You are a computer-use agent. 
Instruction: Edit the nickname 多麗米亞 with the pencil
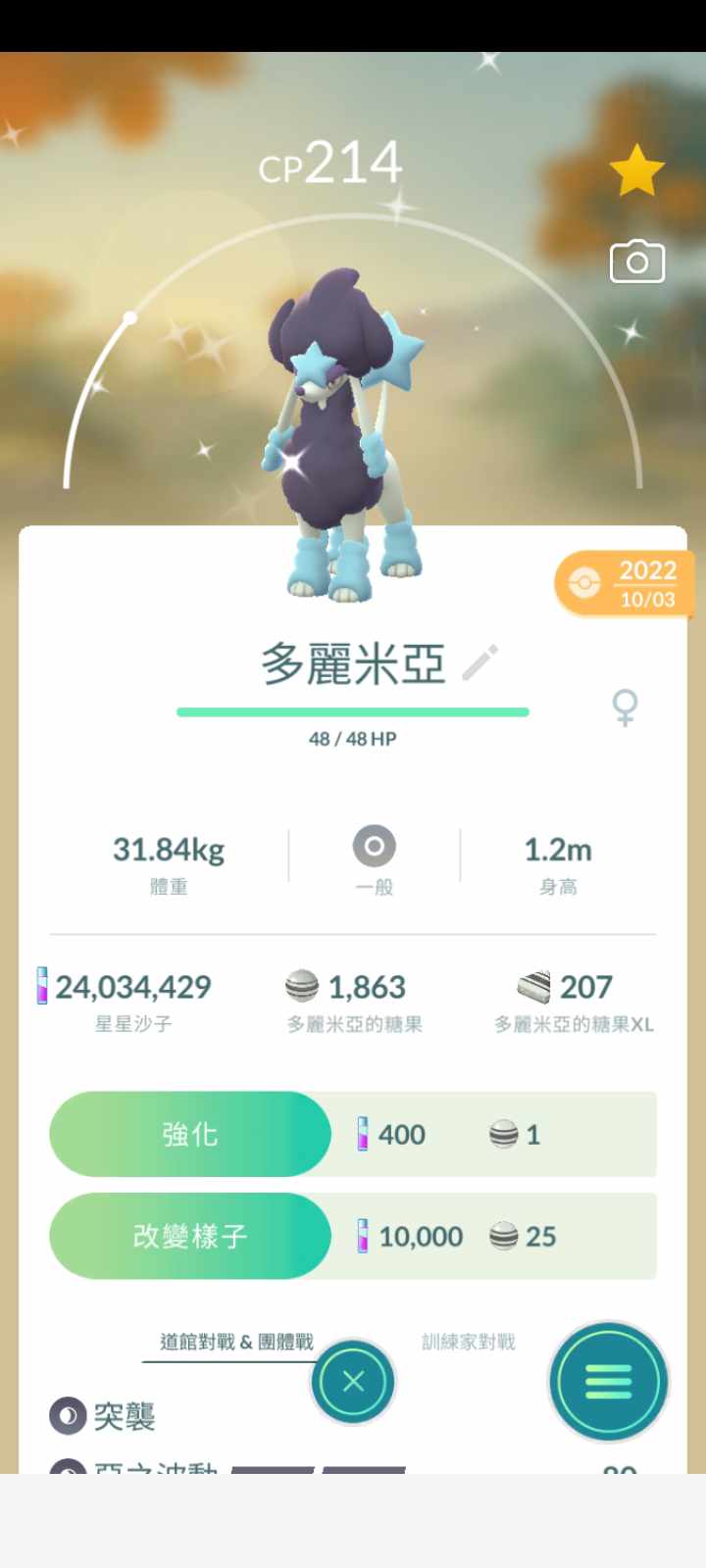point(480,663)
